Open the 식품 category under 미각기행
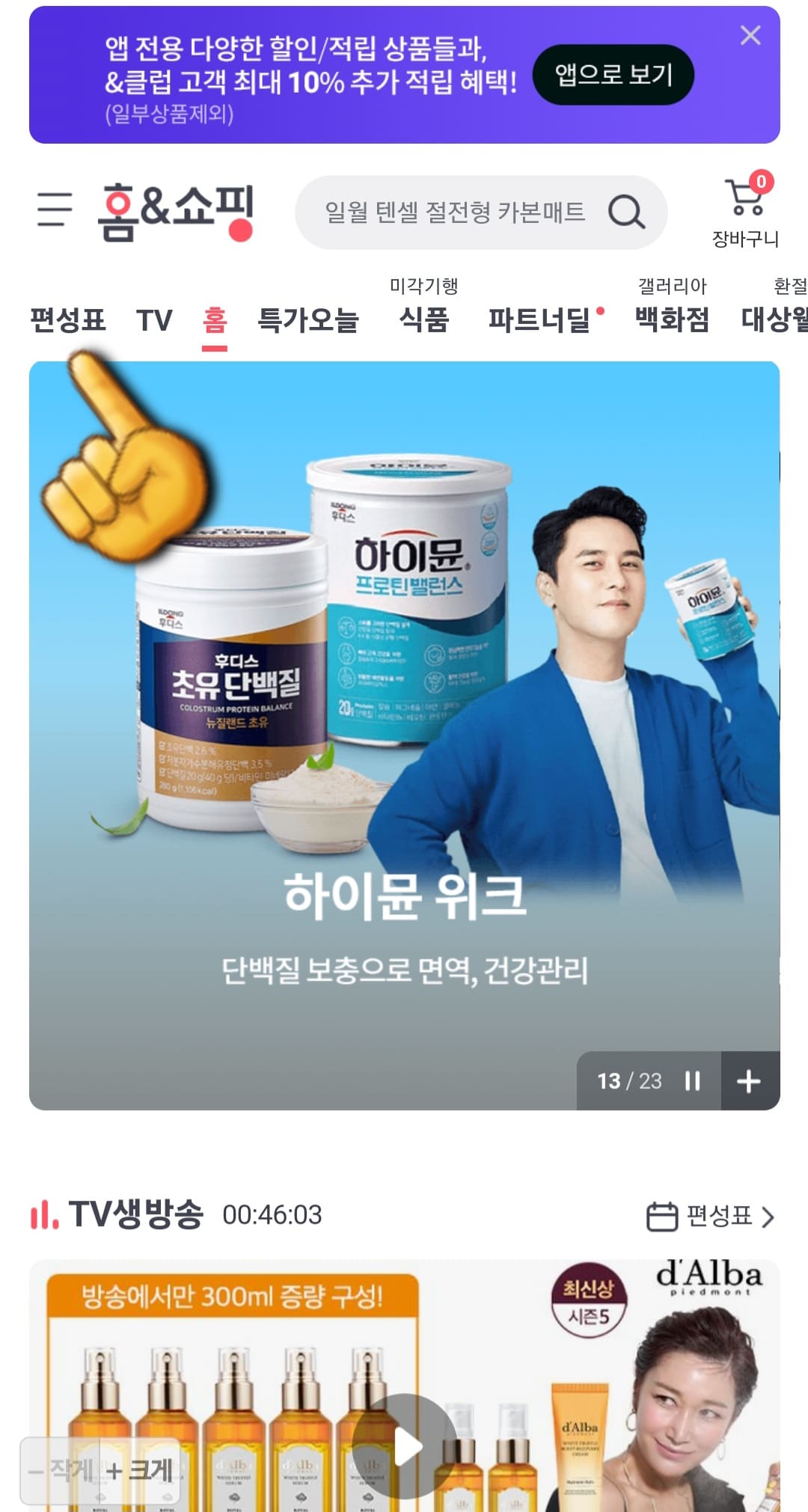This screenshot has height=1512, width=808. point(422,320)
